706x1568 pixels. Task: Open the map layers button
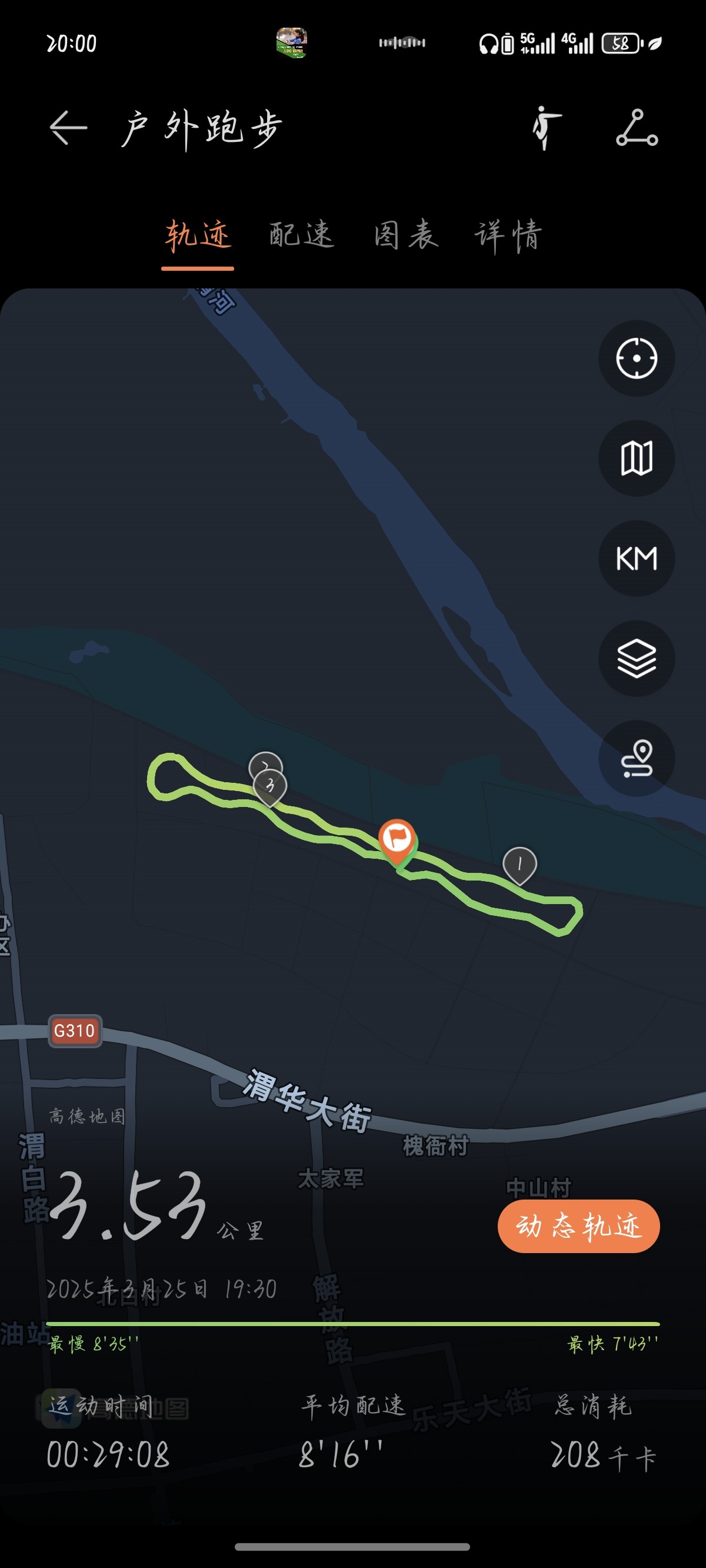pyautogui.click(x=636, y=659)
